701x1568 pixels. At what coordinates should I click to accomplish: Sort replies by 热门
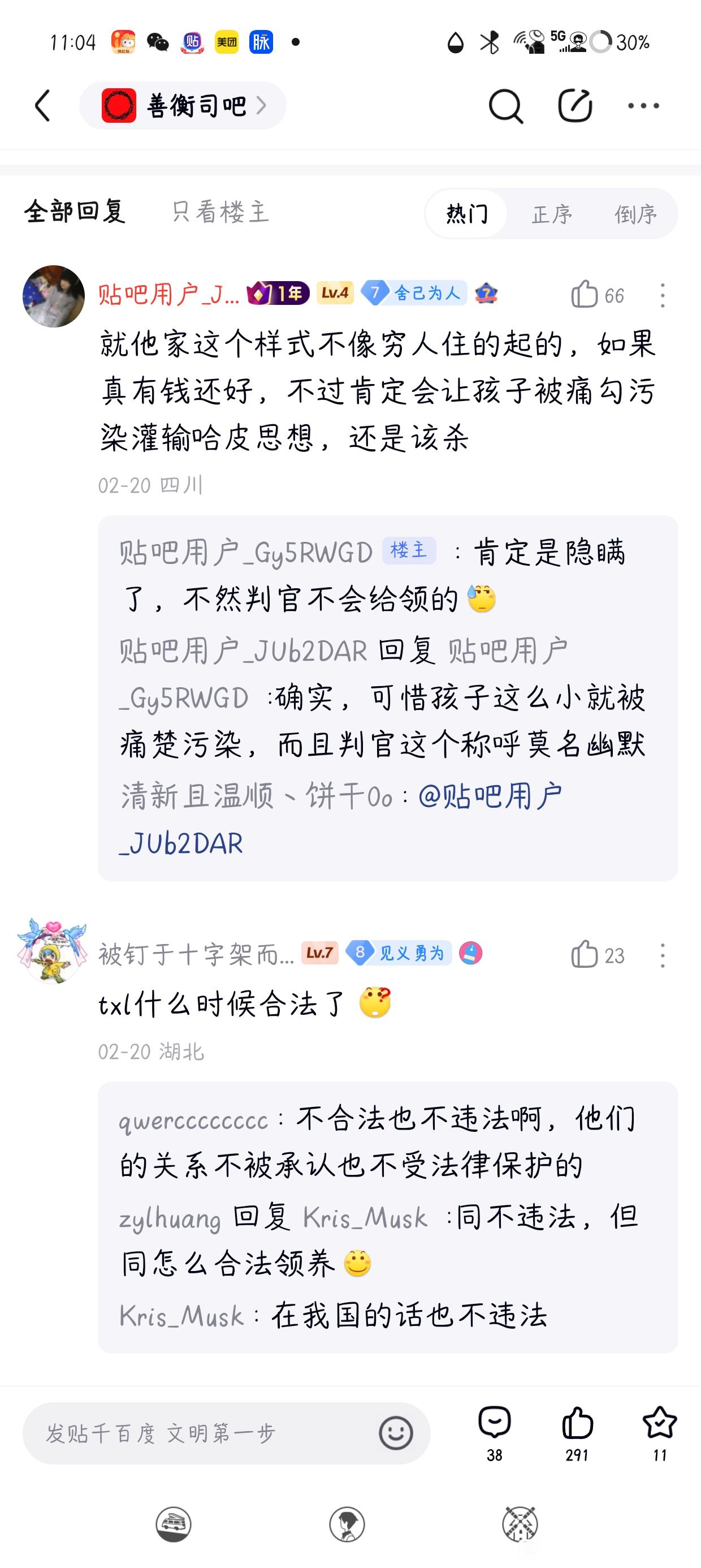[x=467, y=214]
